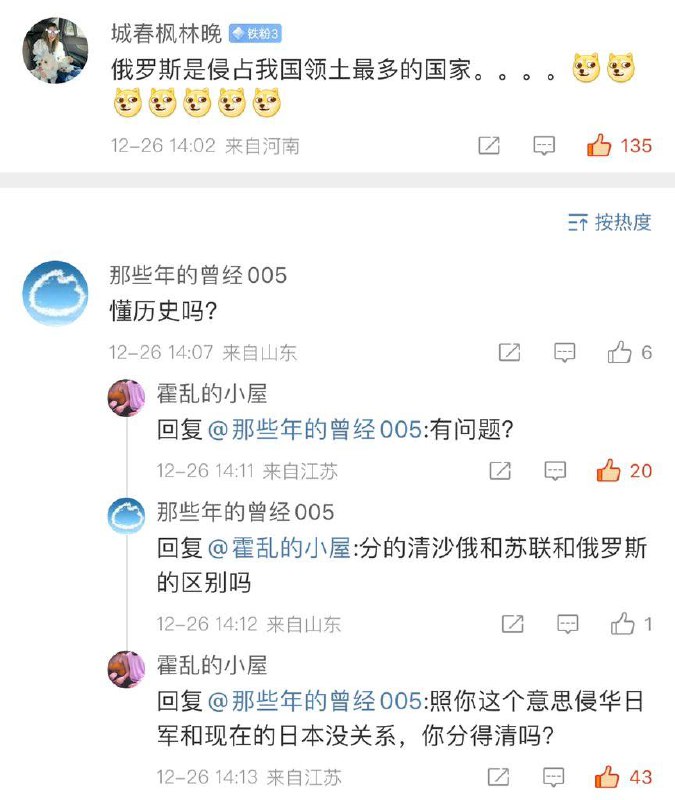Tap the comment icon under "懂历史吗?"
The width and height of the screenshot is (675, 800).
(x=565, y=352)
